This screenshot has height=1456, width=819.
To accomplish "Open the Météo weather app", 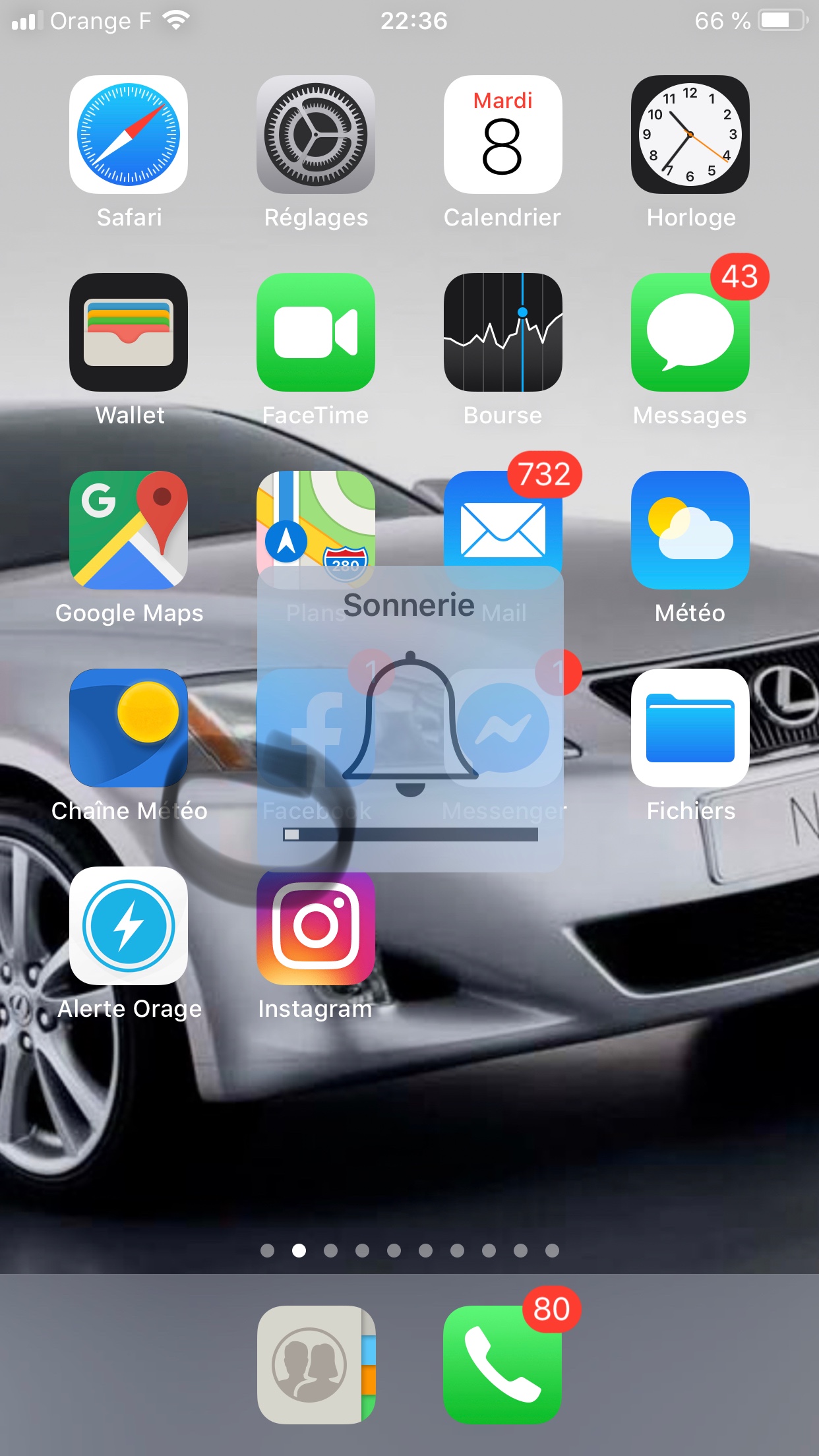I will pos(690,530).
